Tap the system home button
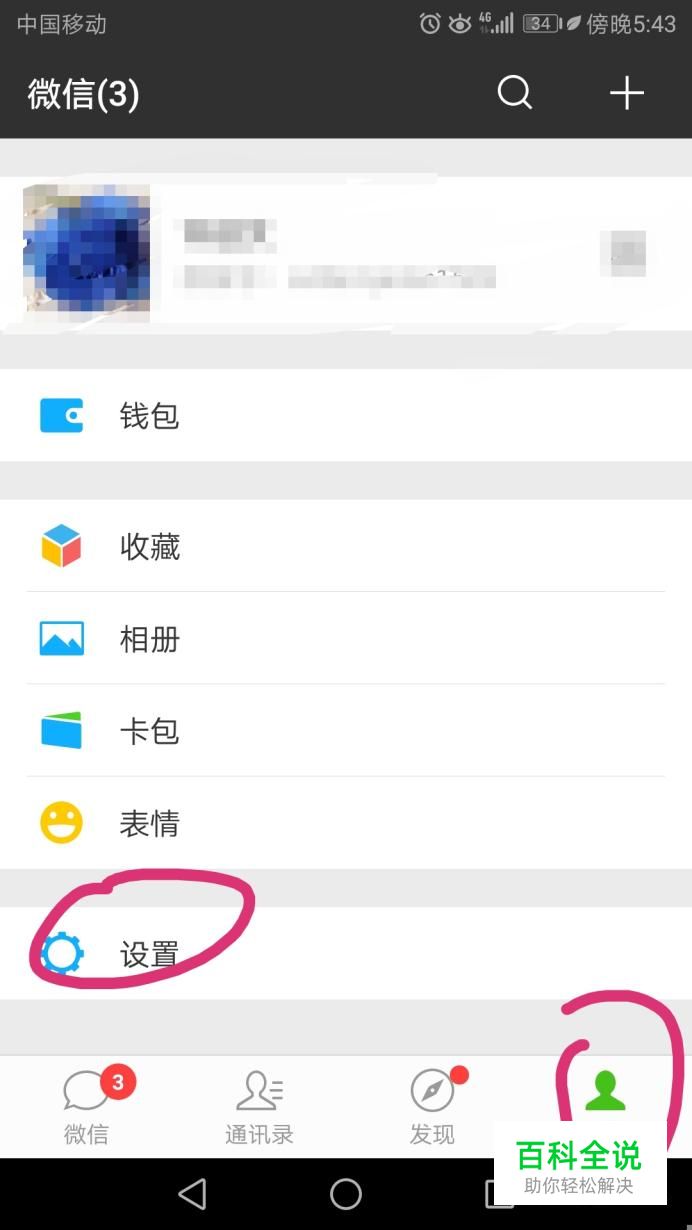This screenshot has height=1230, width=692. point(346,1194)
